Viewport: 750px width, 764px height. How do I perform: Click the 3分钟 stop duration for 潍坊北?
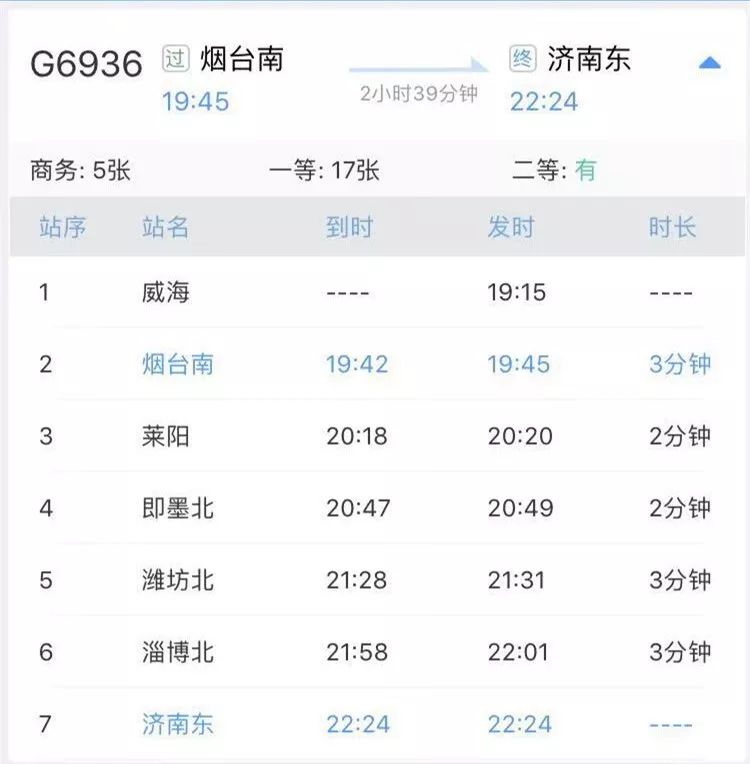(x=677, y=576)
